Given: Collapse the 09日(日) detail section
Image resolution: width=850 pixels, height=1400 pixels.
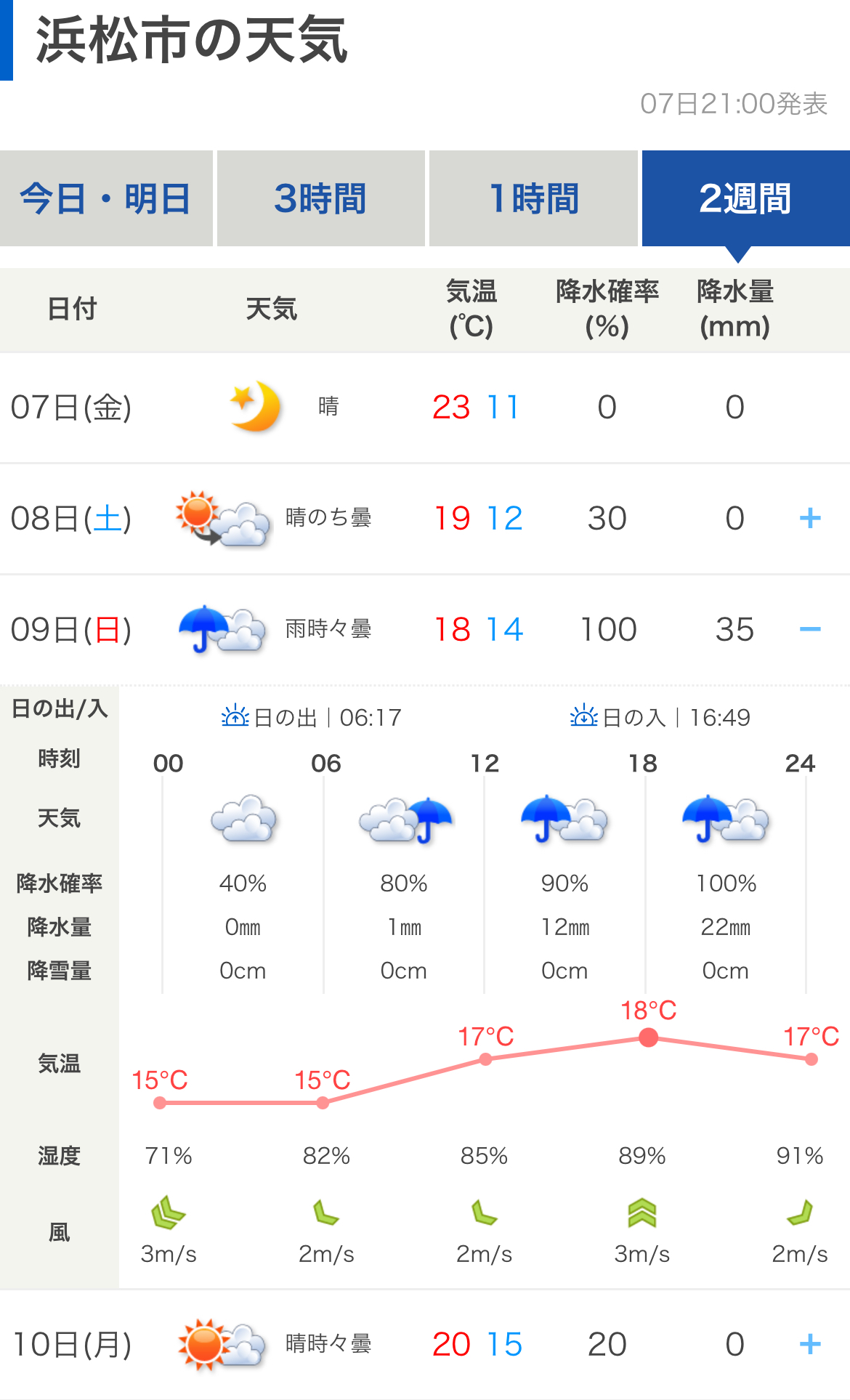Looking at the screenshot, I should pos(809,629).
